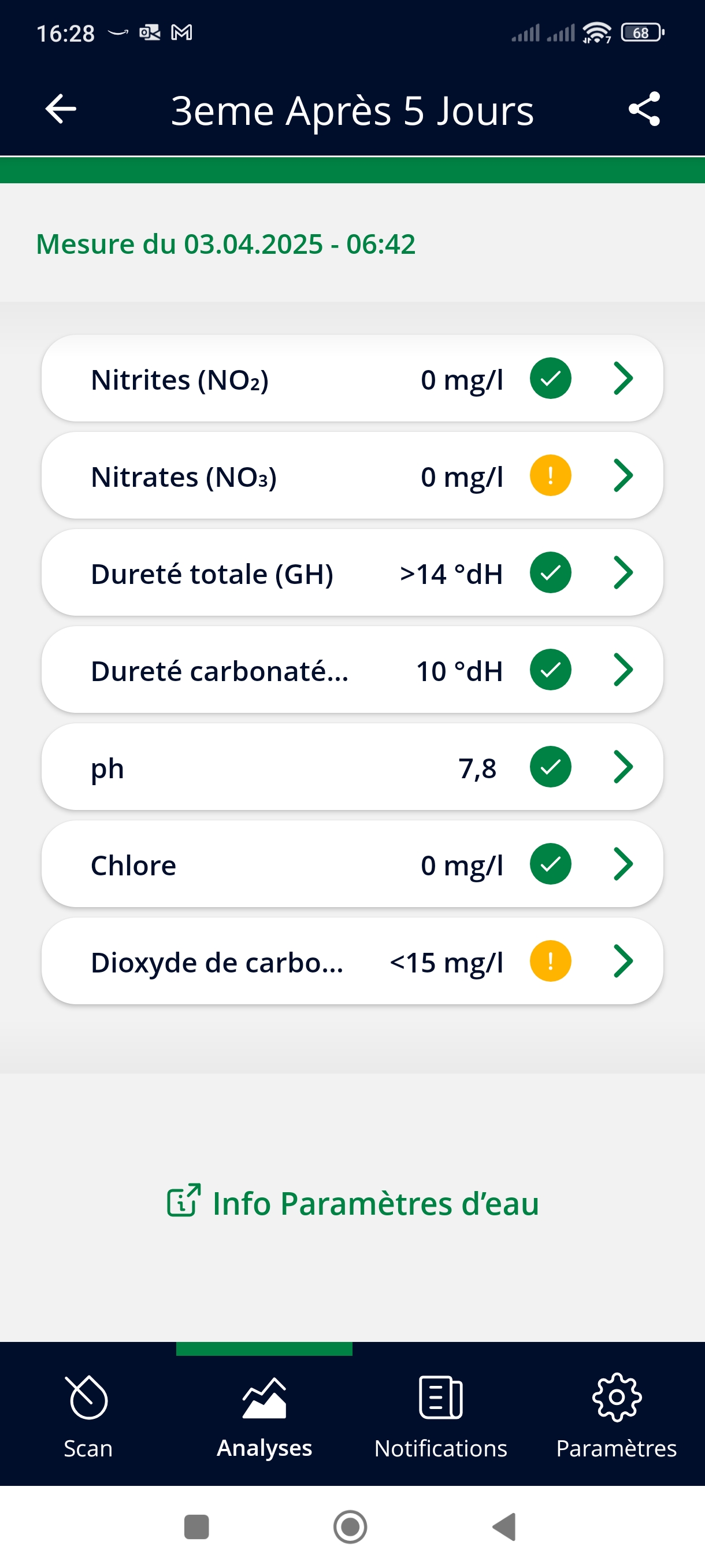705x1568 pixels.
Task: View the Nitrates (NO₃) result
Action: (351, 476)
